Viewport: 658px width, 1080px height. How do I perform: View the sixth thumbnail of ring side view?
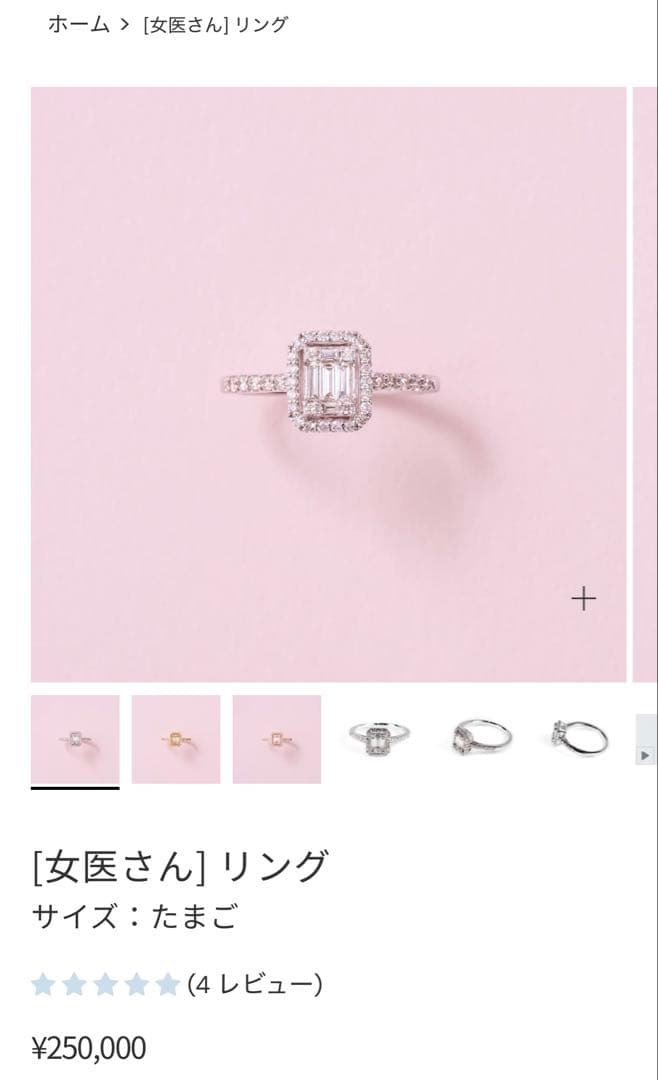(x=581, y=739)
